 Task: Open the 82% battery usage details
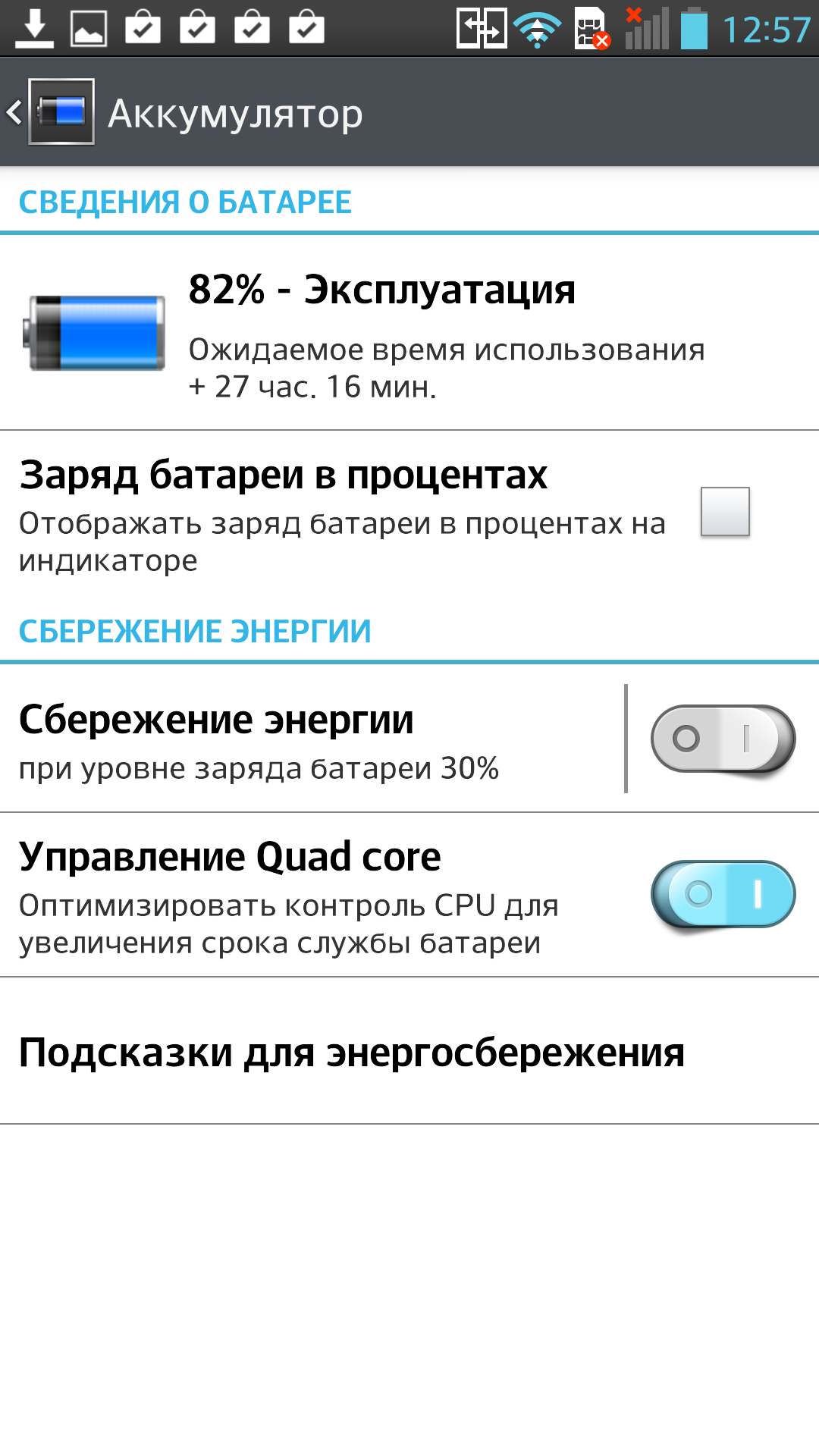tap(409, 332)
